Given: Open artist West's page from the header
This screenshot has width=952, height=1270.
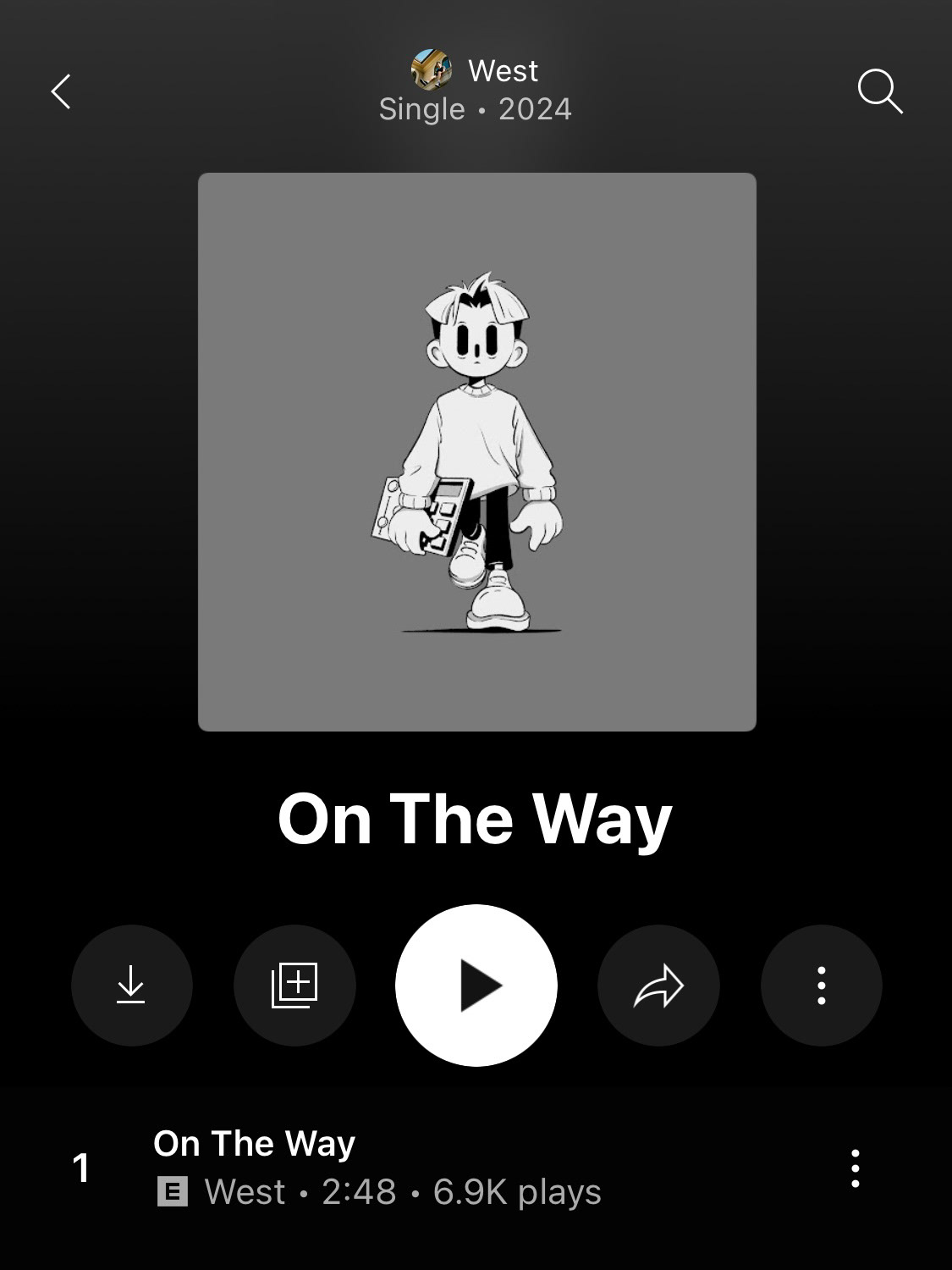Looking at the screenshot, I should 501,71.
